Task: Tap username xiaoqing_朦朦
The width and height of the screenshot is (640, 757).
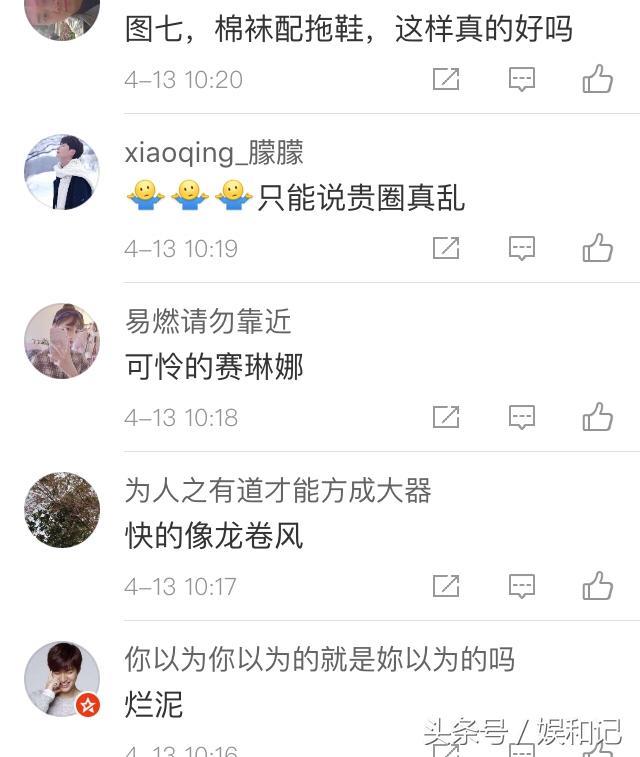Action: (214, 153)
